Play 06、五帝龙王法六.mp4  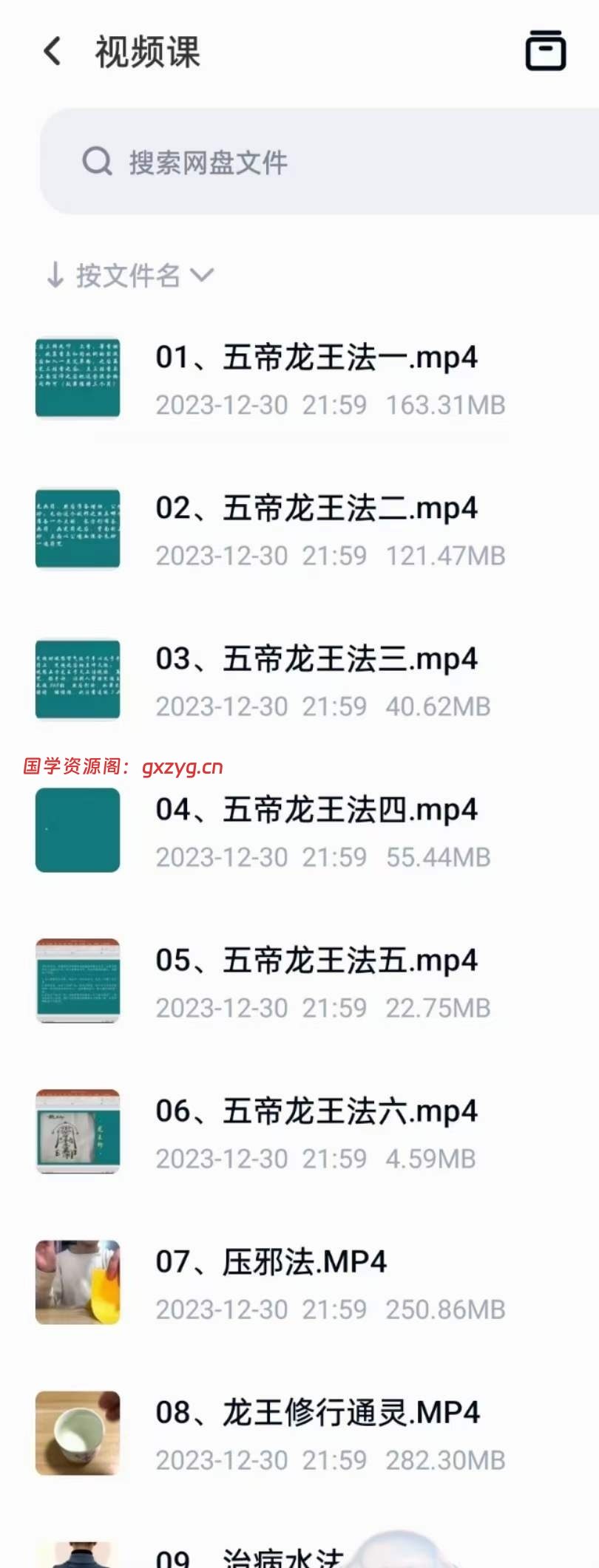(x=316, y=1112)
